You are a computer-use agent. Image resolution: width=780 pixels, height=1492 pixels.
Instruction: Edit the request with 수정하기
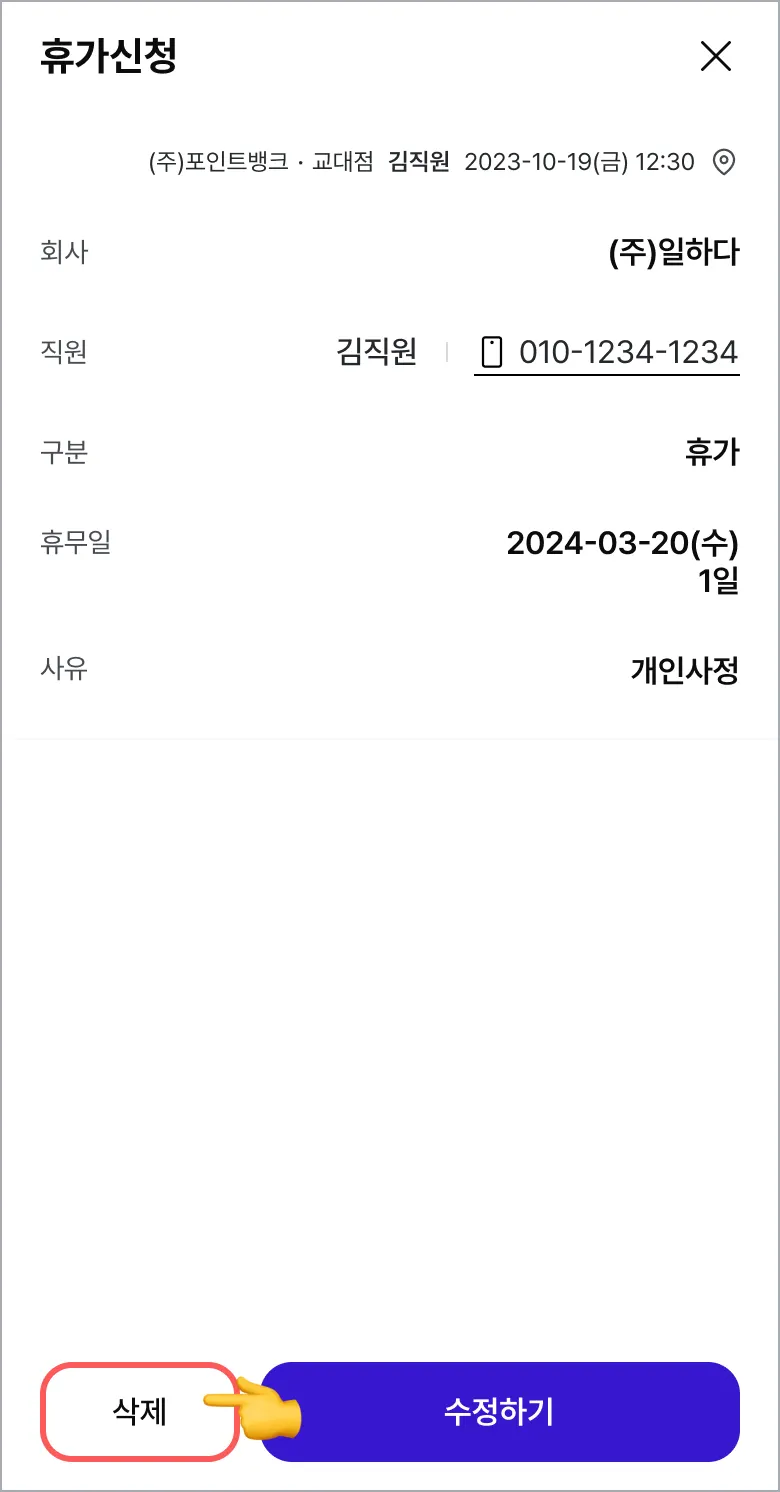(x=499, y=1412)
